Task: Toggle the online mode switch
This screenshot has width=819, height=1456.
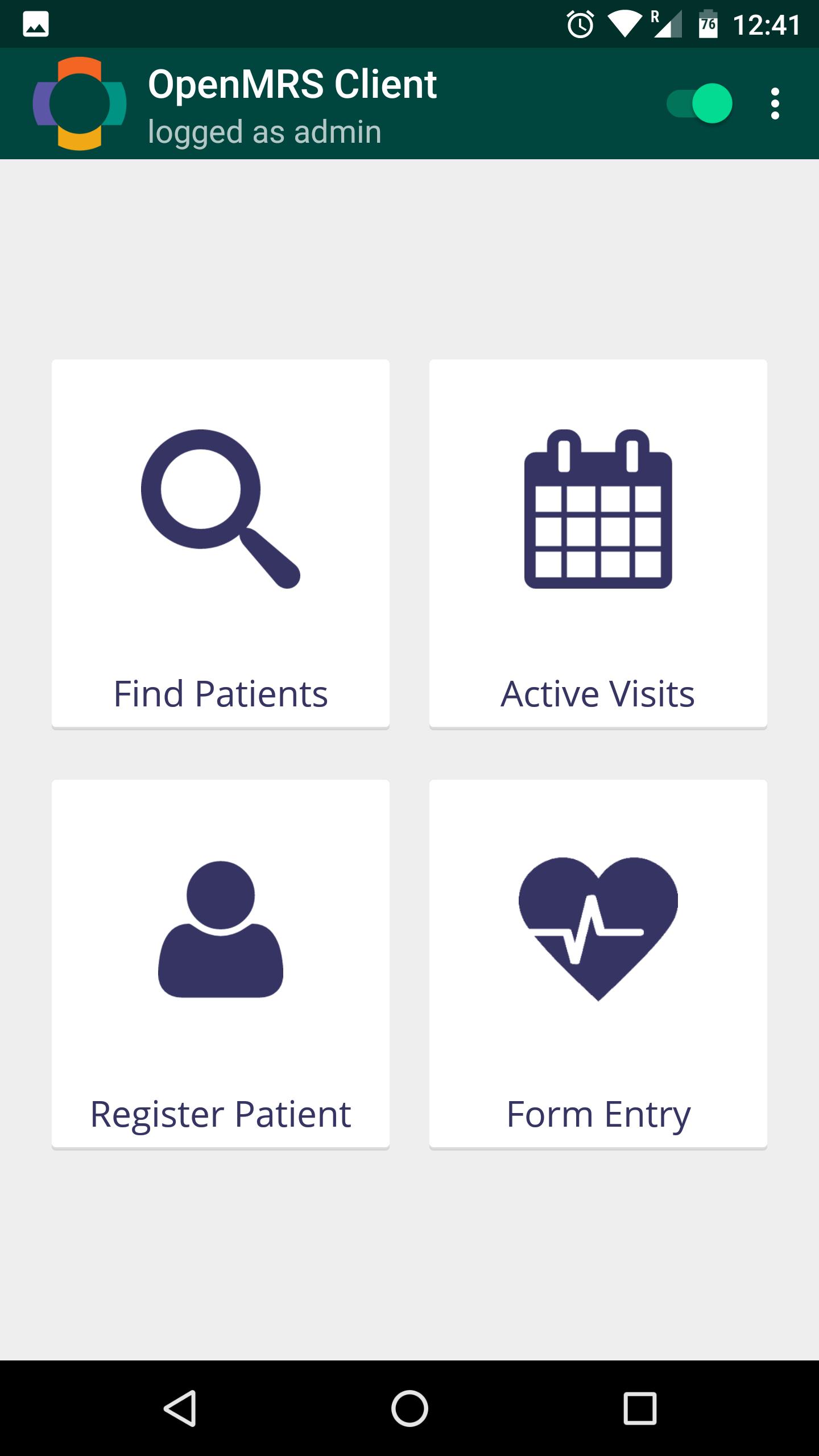Action: point(700,104)
